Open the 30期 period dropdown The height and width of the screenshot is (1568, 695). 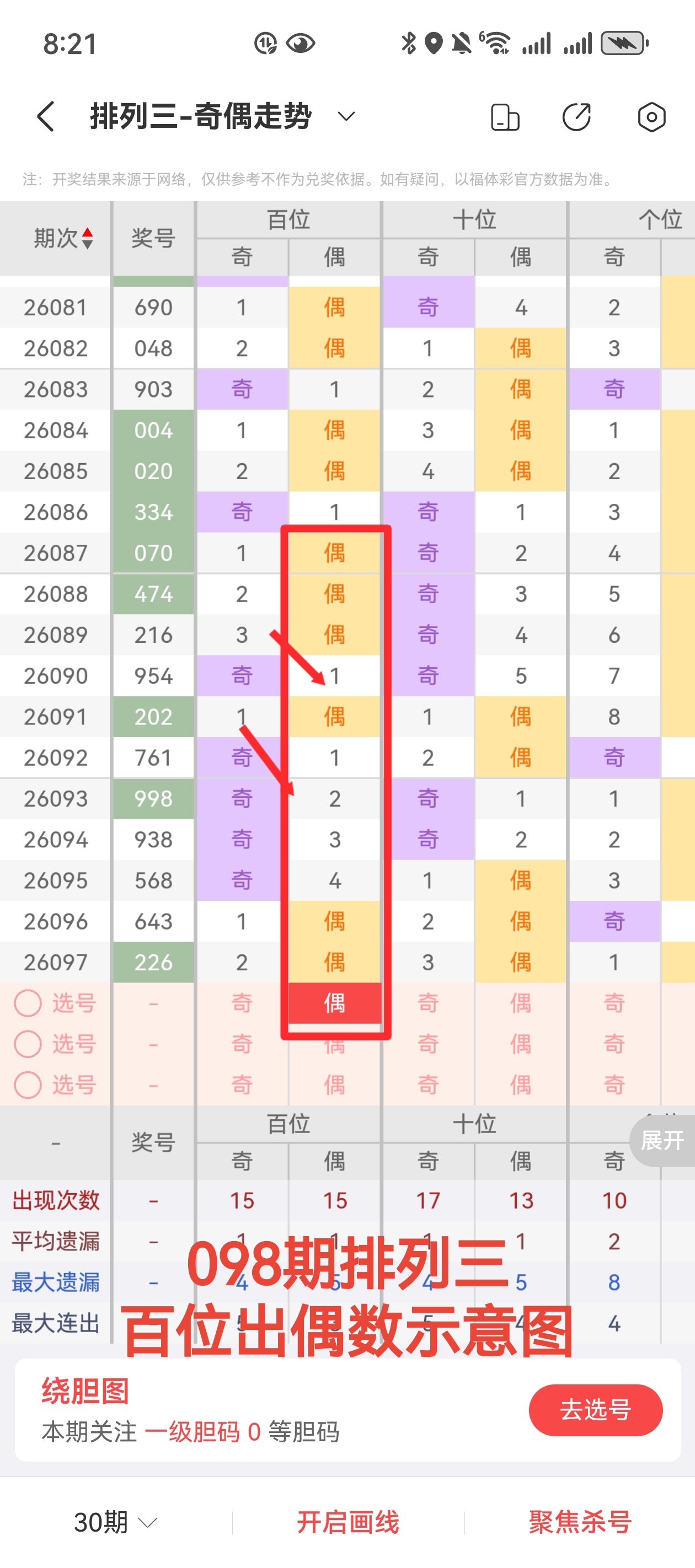116,1522
